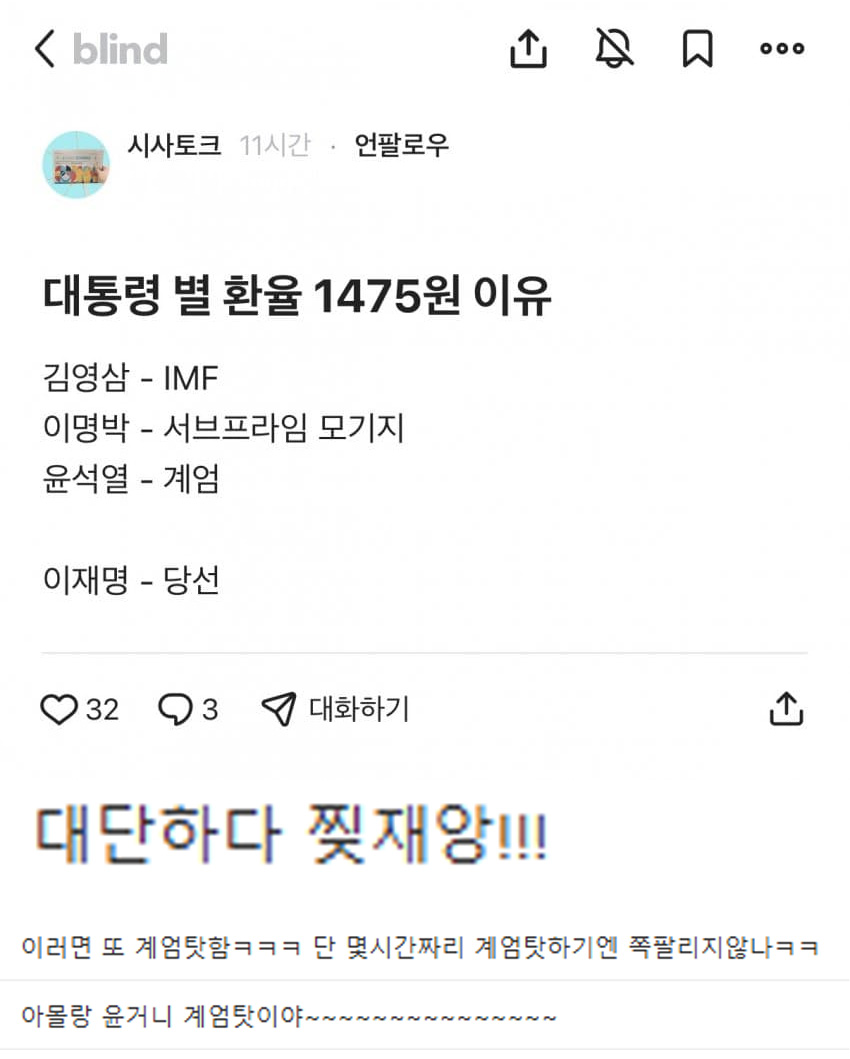Share the post from the top bar

click(529, 48)
